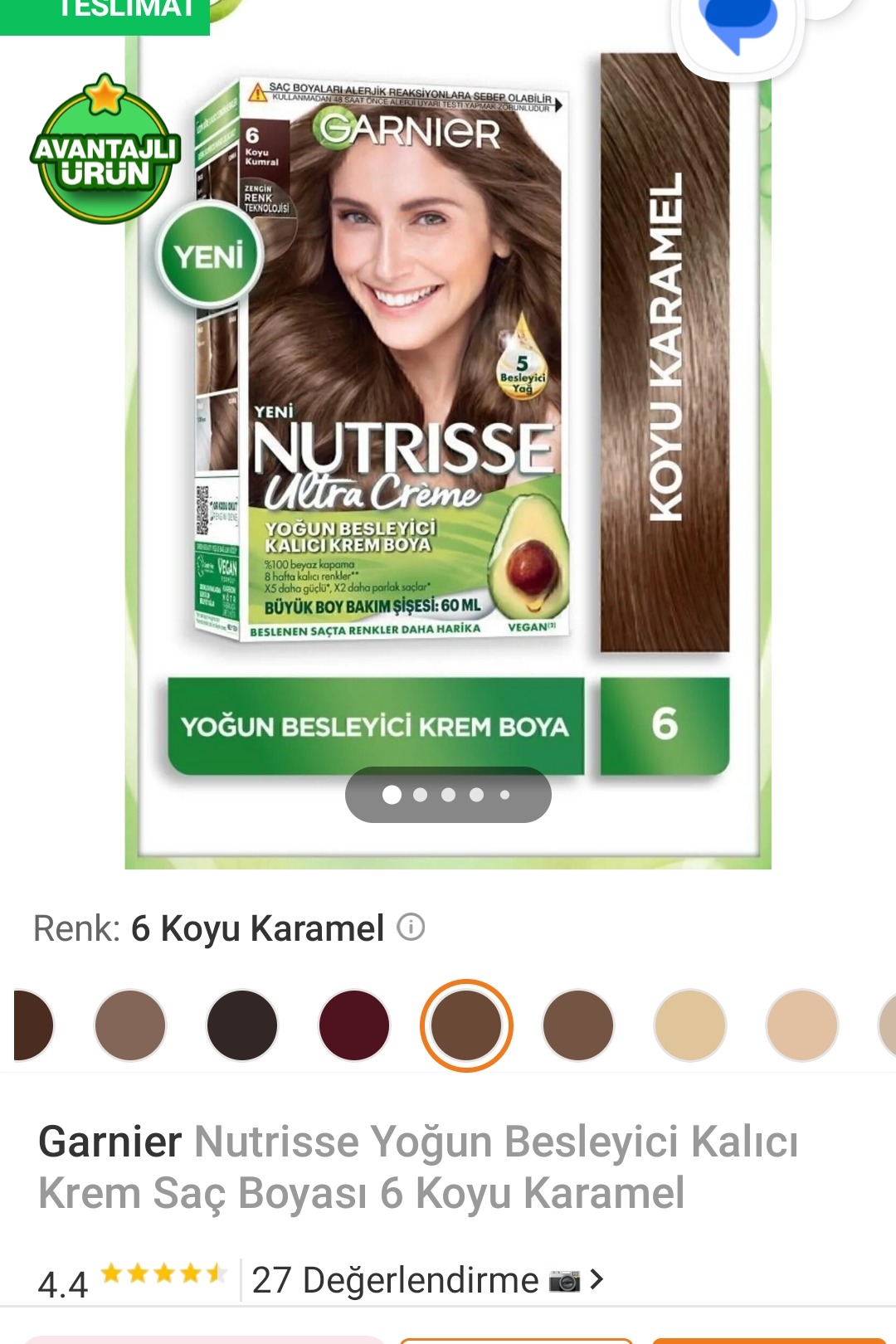Select the black-brown color swatch
Image resolution: width=896 pixels, height=1344 pixels.
tap(242, 1025)
